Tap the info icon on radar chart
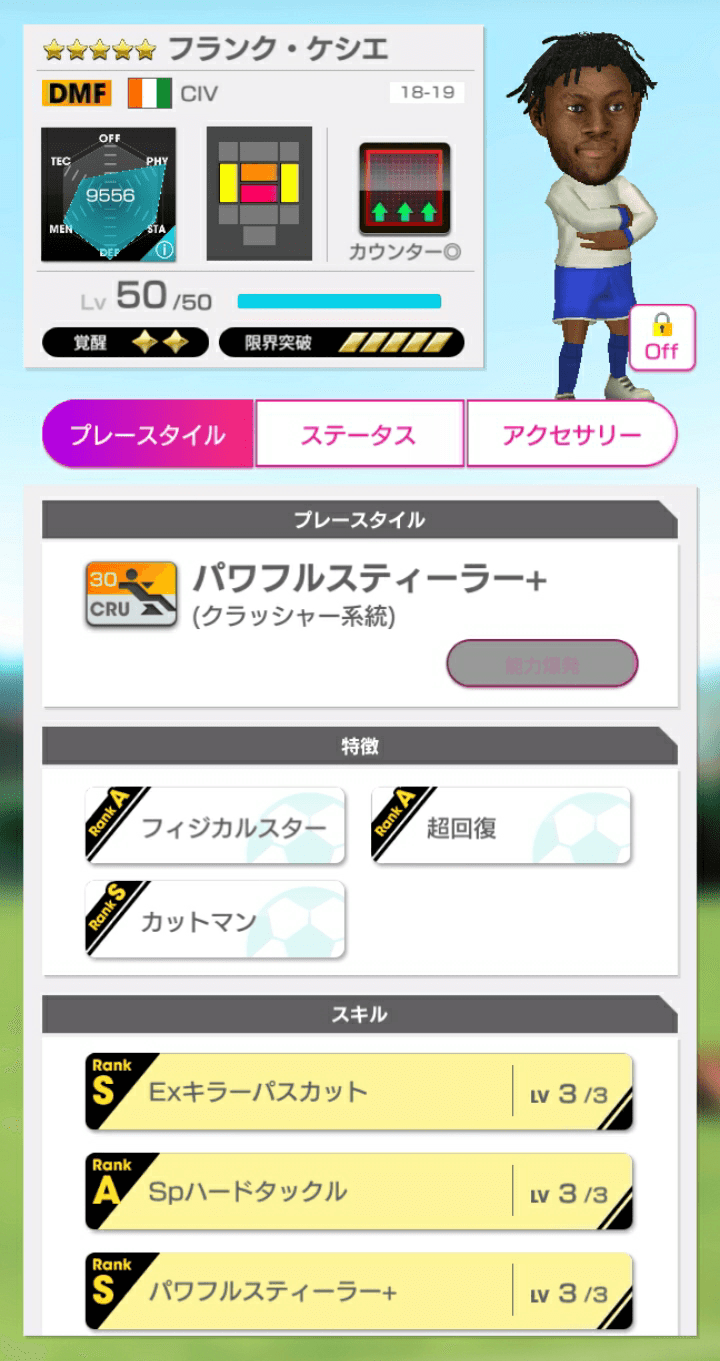The image size is (720, 1361). [163, 249]
